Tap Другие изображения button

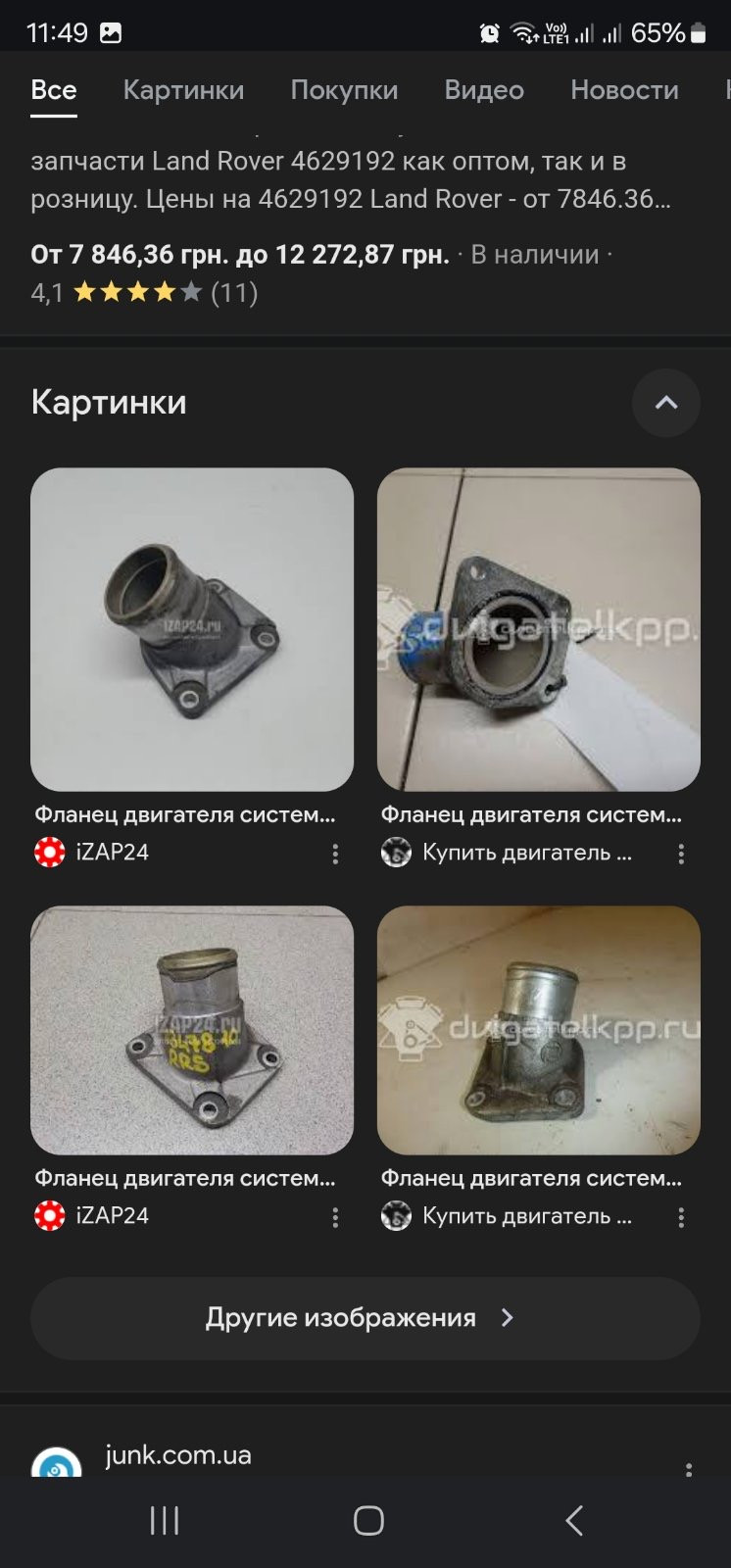click(365, 1318)
